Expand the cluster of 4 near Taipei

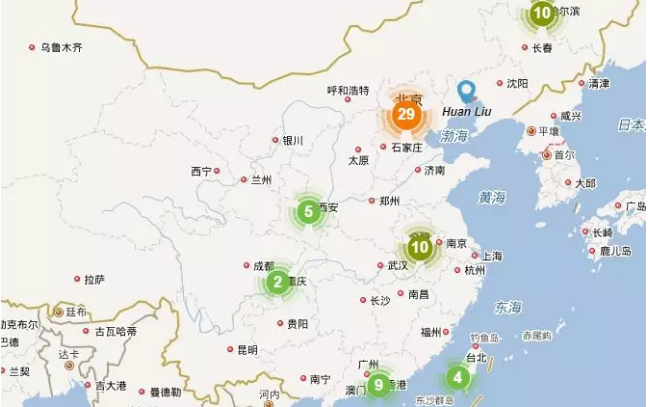(457, 378)
